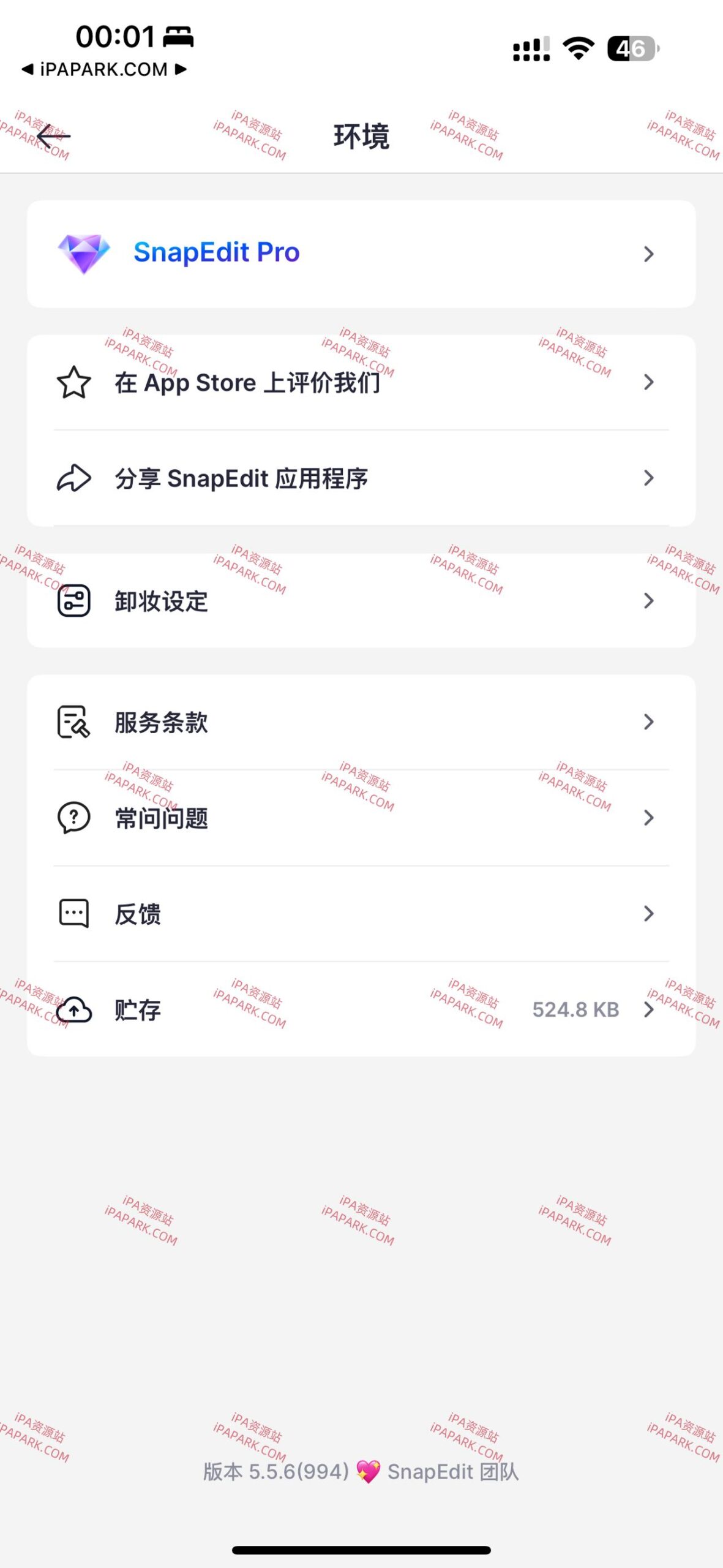Image resolution: width=723 pixels, height=1568 pixels.
Task: Tap the 贮存 cloud upload icon
Action: pos(73,1009)
